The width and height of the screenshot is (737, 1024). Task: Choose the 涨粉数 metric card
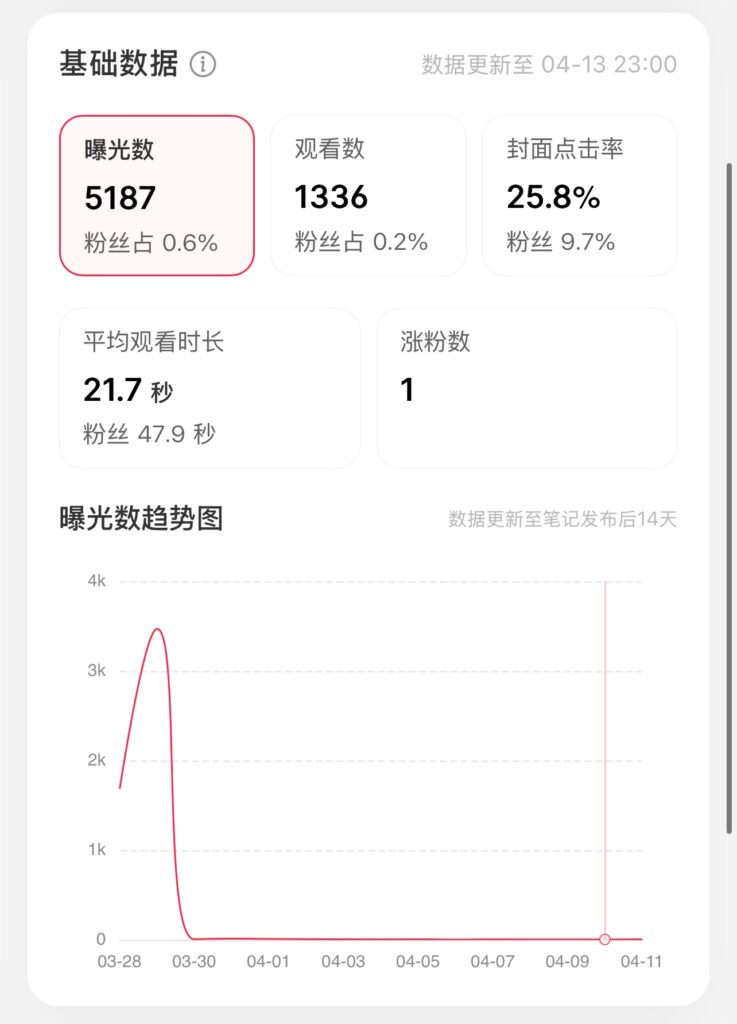coord(526,388)
